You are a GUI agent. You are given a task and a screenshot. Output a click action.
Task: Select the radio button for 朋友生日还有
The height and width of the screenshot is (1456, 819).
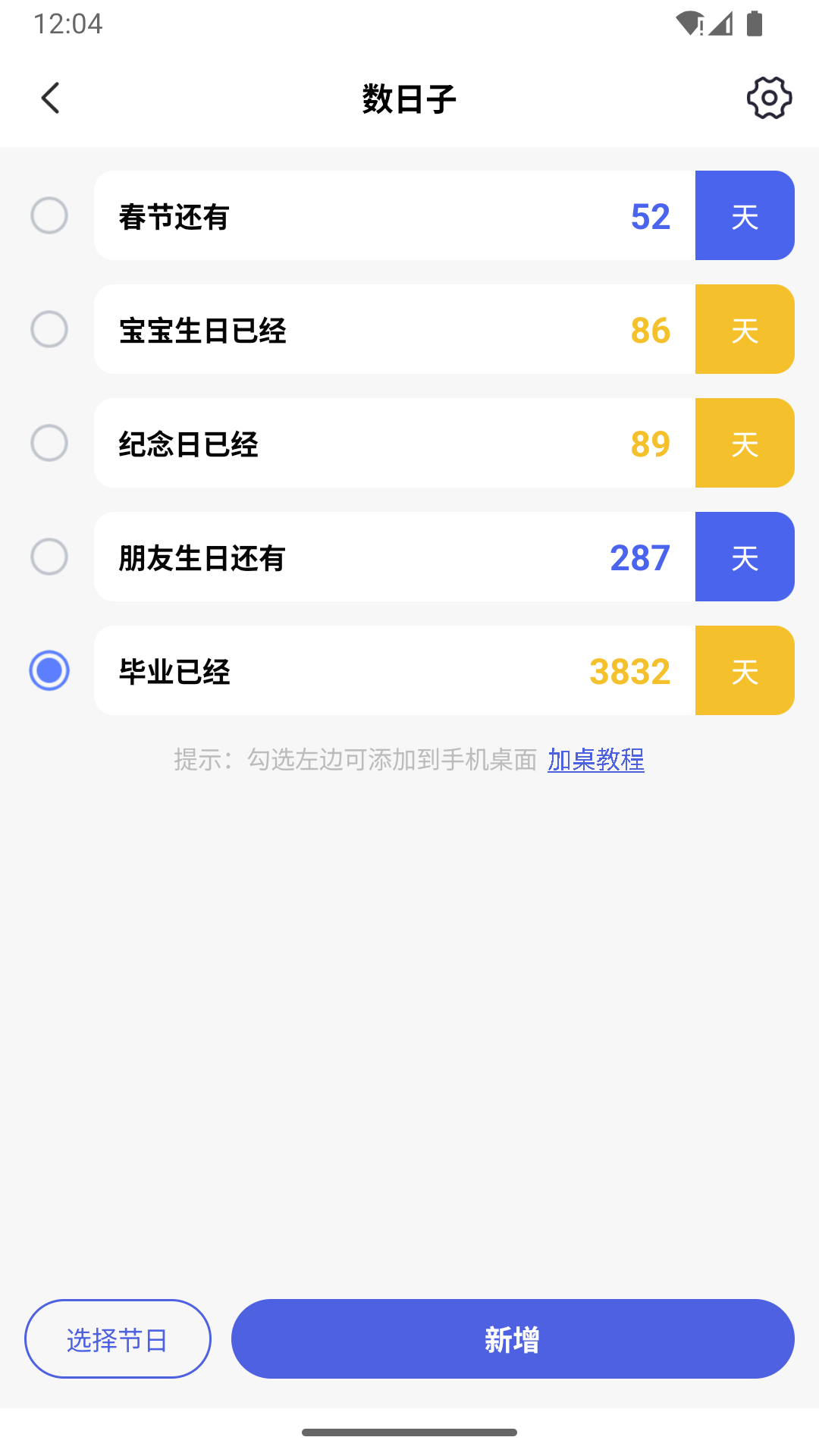coord(50,556)
